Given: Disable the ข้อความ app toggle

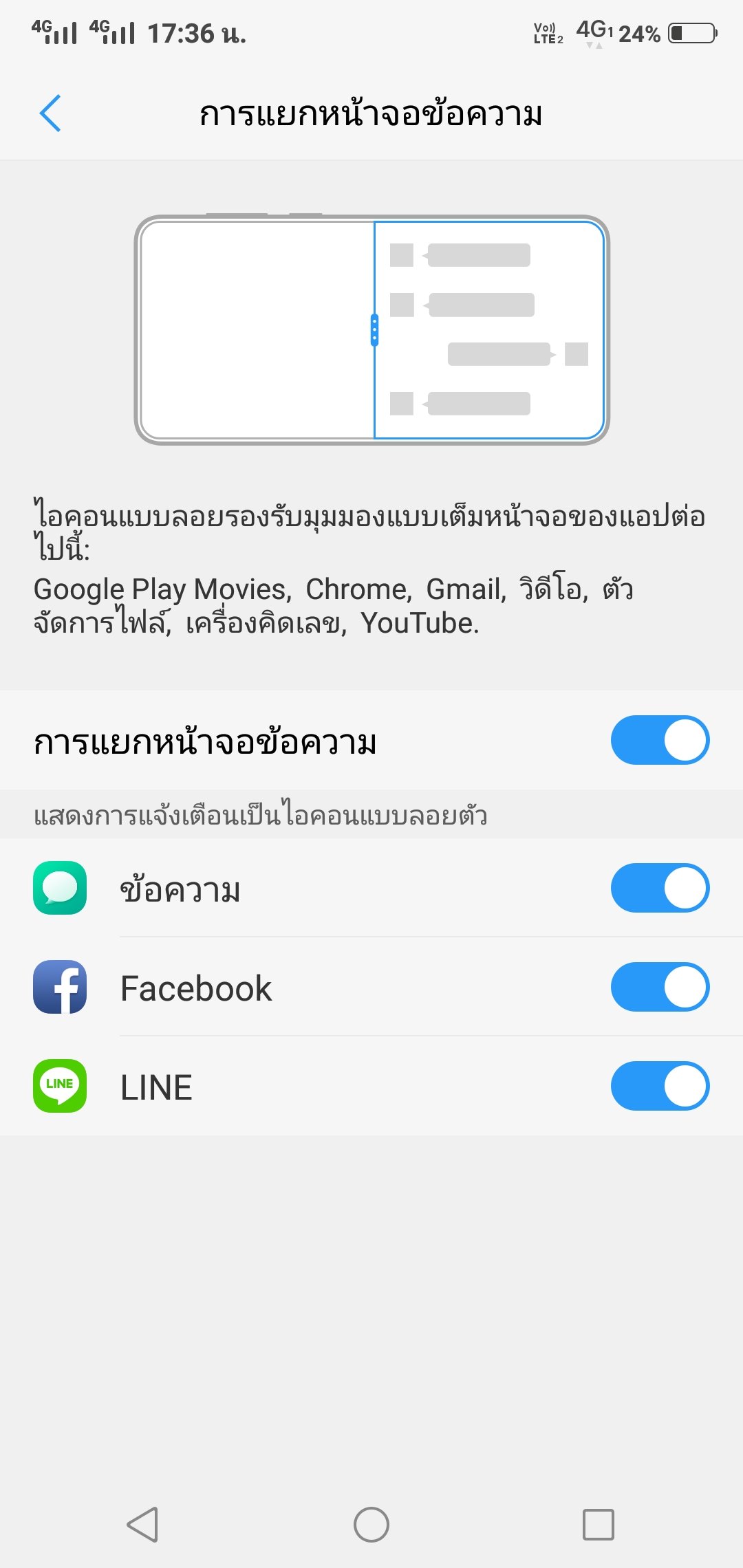Looking at the screenshot, I should (660, 888).
